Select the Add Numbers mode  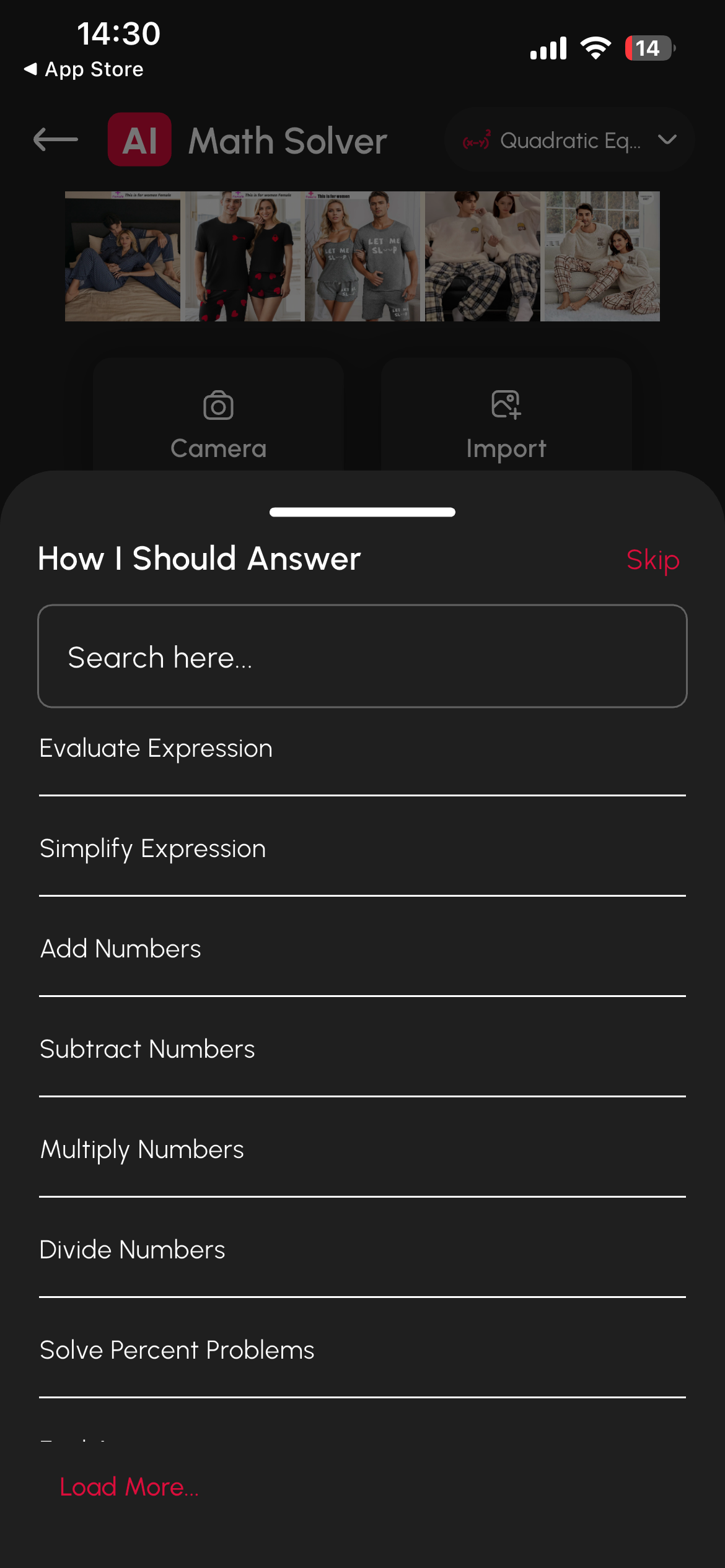pyautogui.click(x=120, y=949)
